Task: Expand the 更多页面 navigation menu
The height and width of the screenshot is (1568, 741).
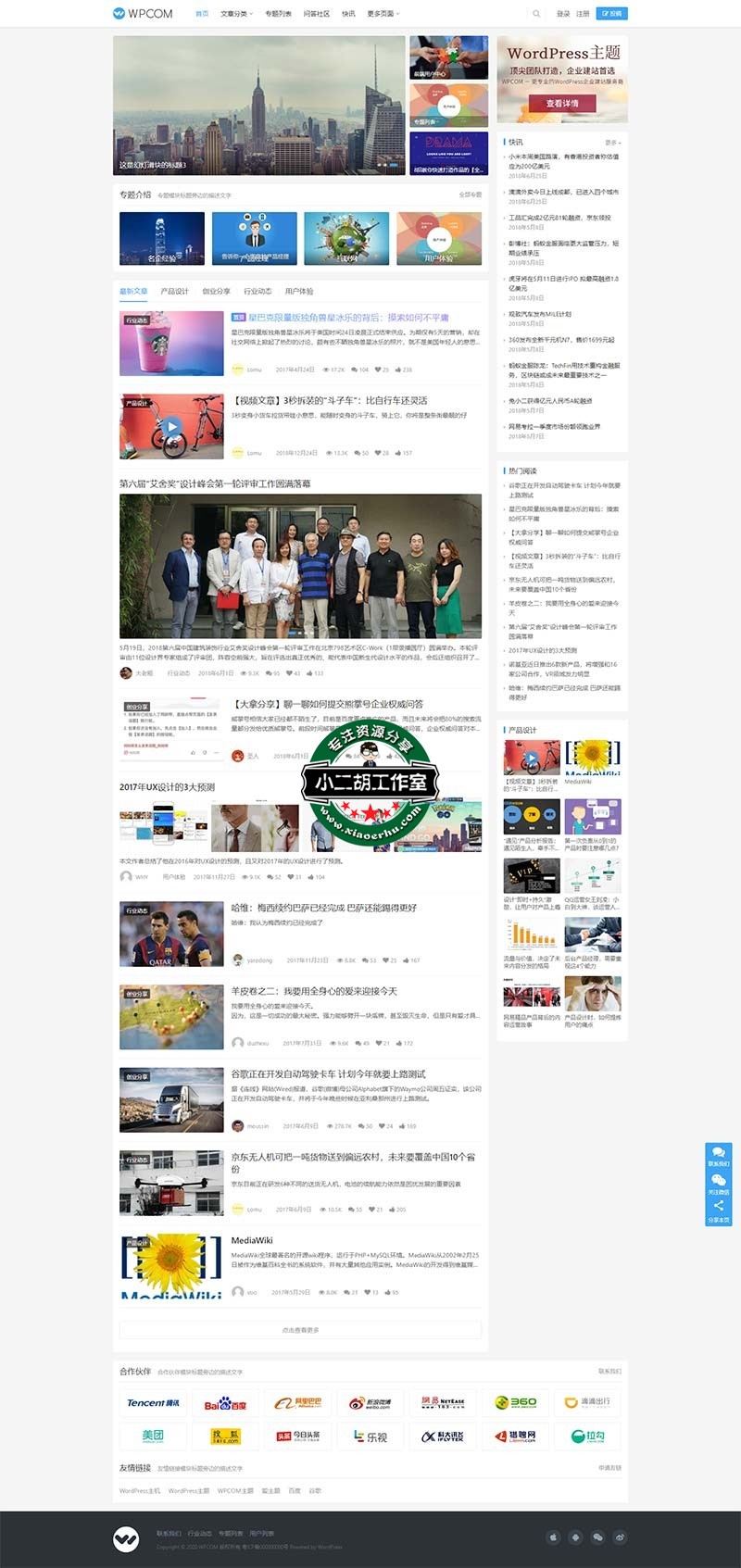Action: [x=382, y=14]
